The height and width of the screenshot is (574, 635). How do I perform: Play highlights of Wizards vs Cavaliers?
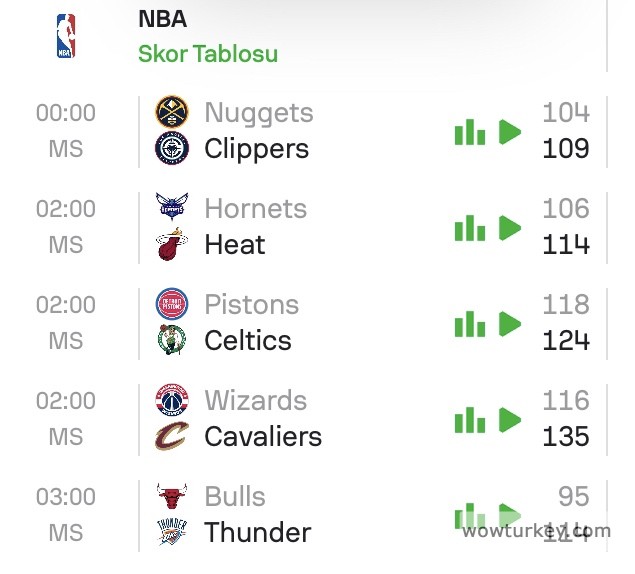click(x=510, y=420)
